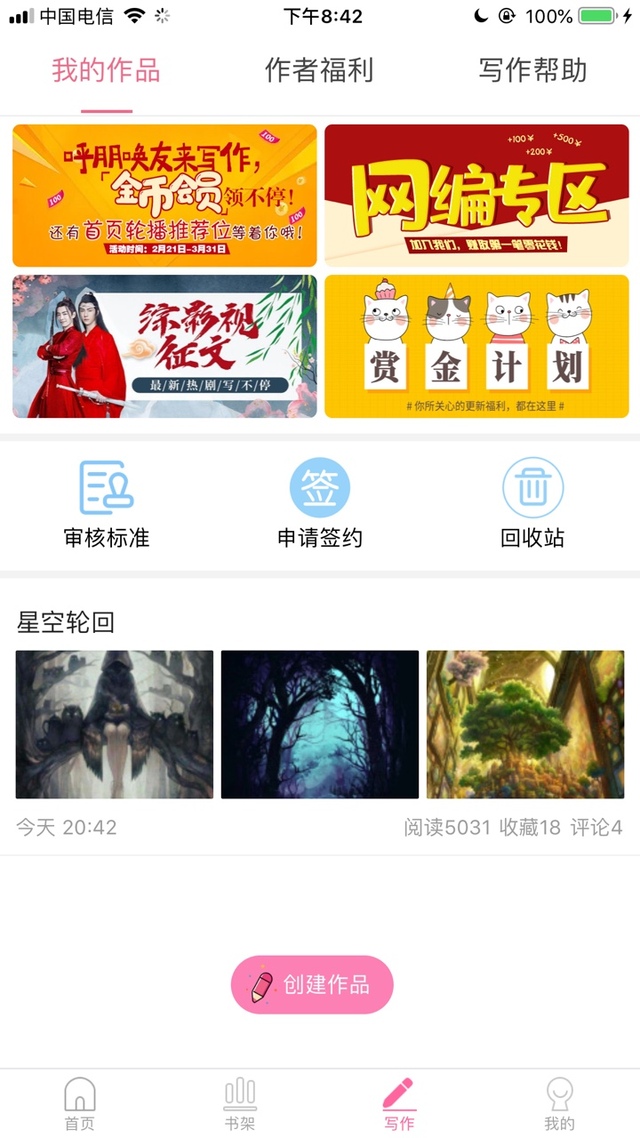Open 审核标准 review standards
Screen dimensions: 640x1138
106,505
